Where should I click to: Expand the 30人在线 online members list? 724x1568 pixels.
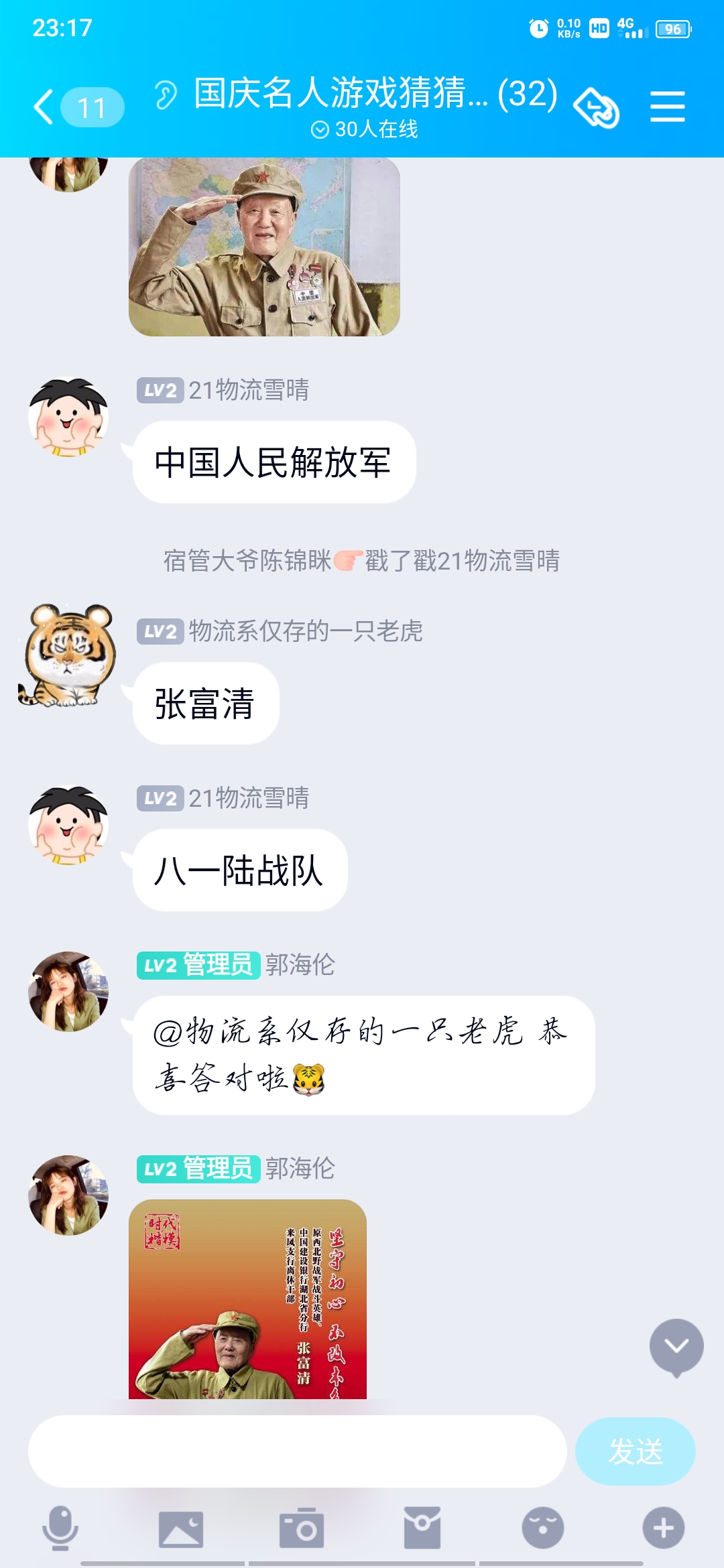(x=365, y=129)
